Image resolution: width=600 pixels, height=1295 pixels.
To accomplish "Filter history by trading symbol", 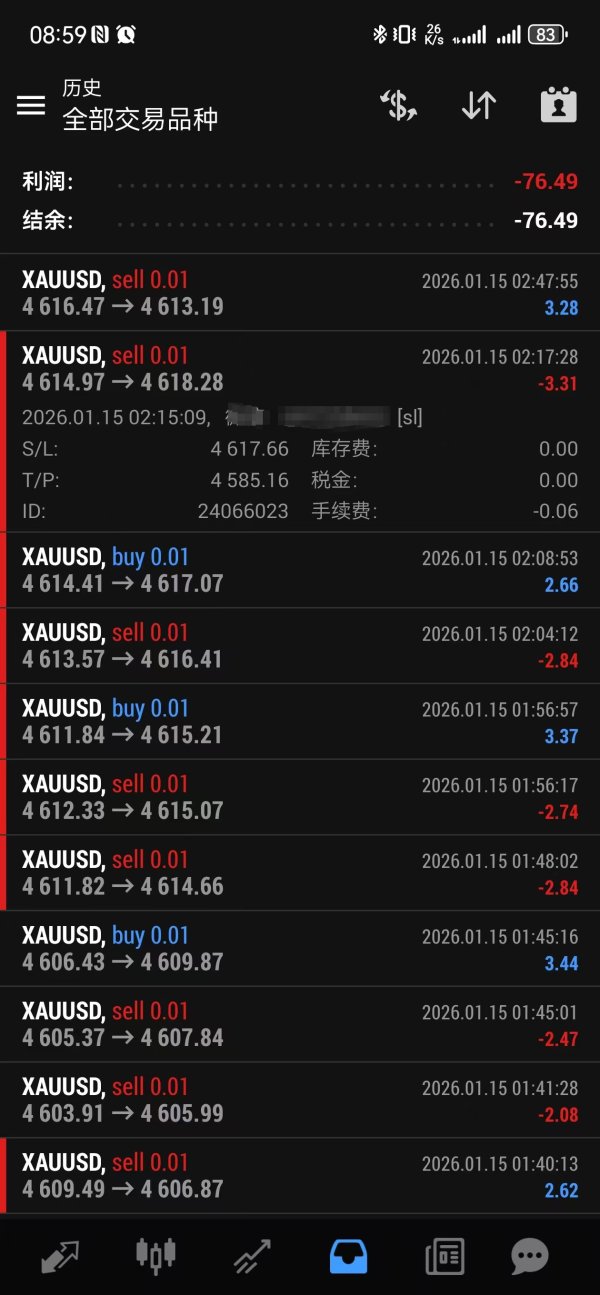I will pos(399,105).
